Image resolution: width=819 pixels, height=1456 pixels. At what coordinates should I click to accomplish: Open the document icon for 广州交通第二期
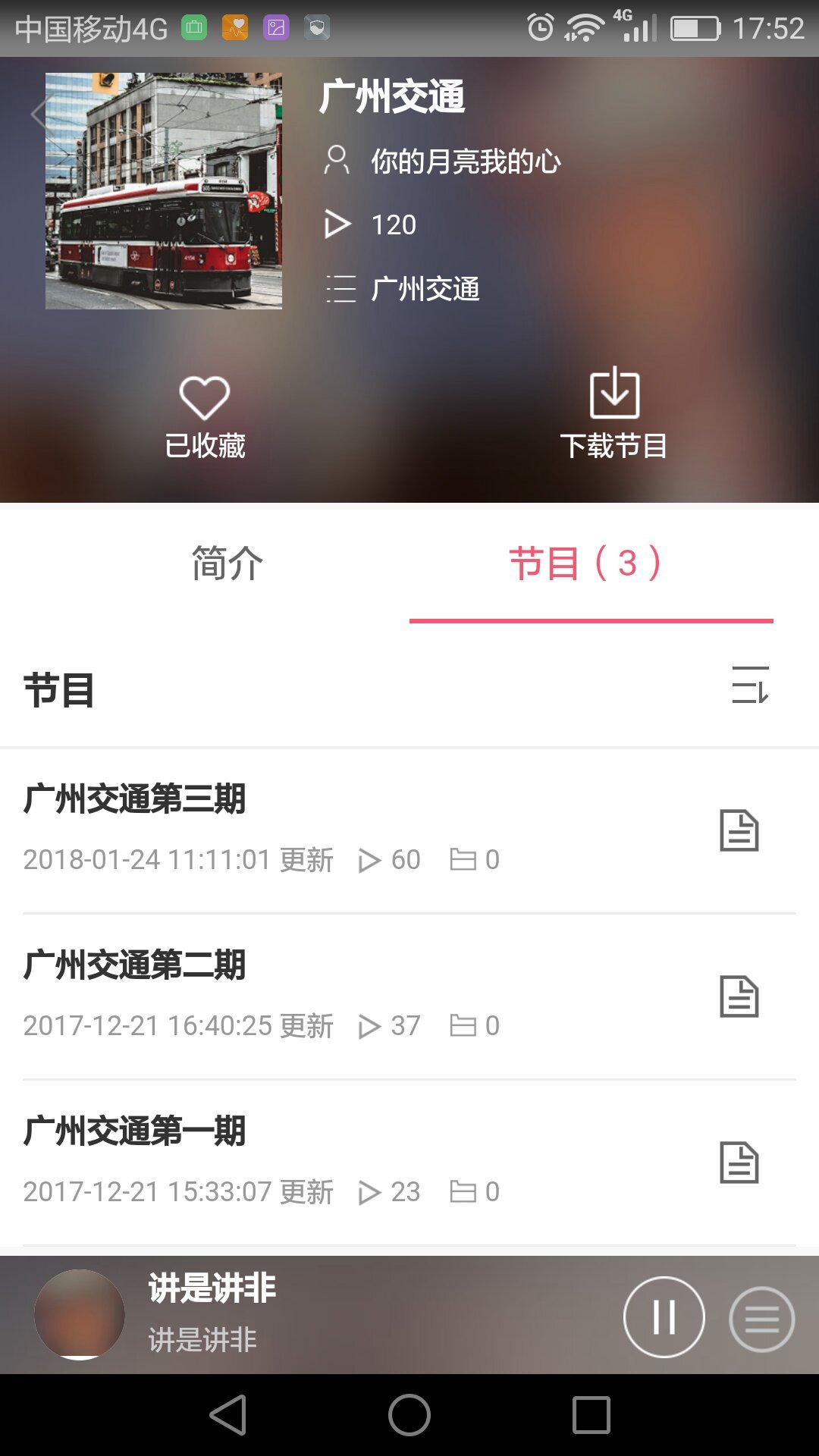pos(739,997)
